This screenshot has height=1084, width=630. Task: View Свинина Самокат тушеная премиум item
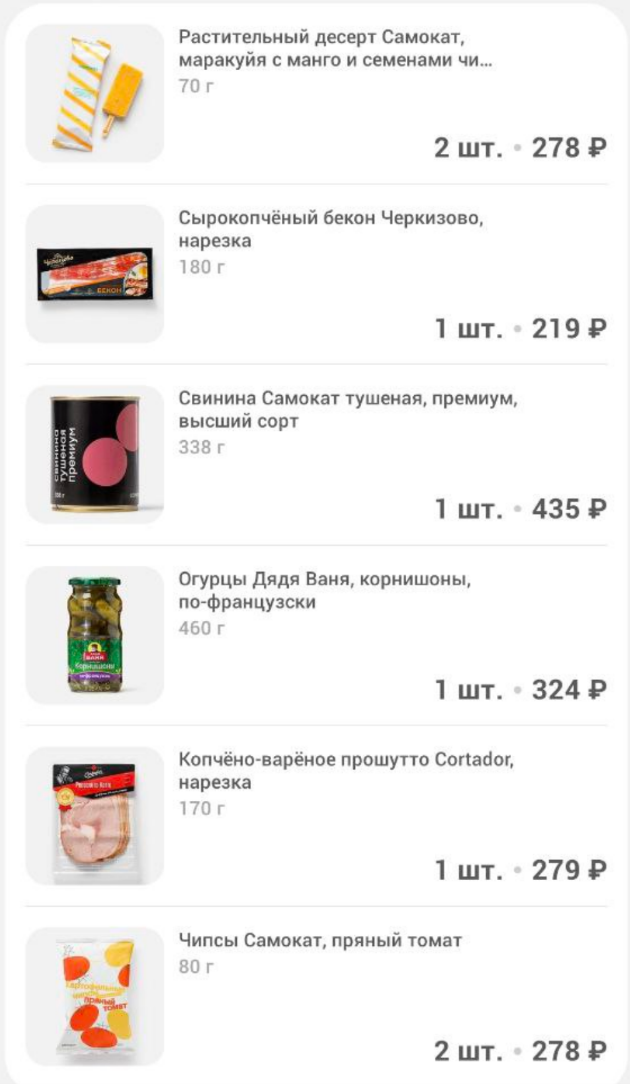315,454
